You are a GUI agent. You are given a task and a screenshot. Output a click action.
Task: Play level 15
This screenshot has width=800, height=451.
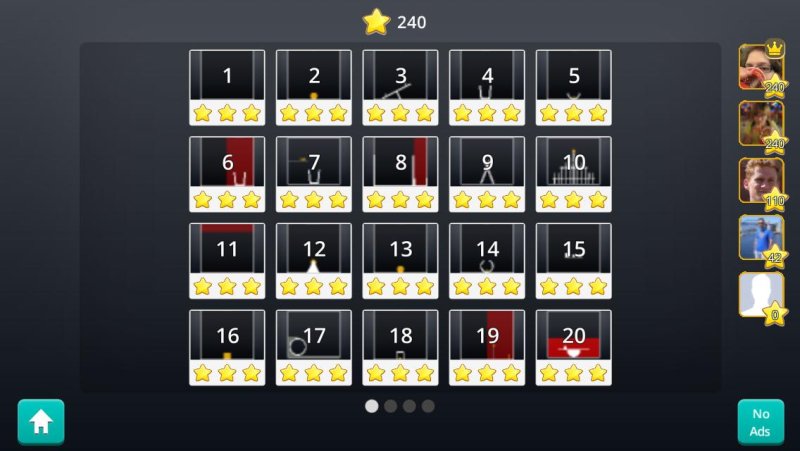point(573,260)
